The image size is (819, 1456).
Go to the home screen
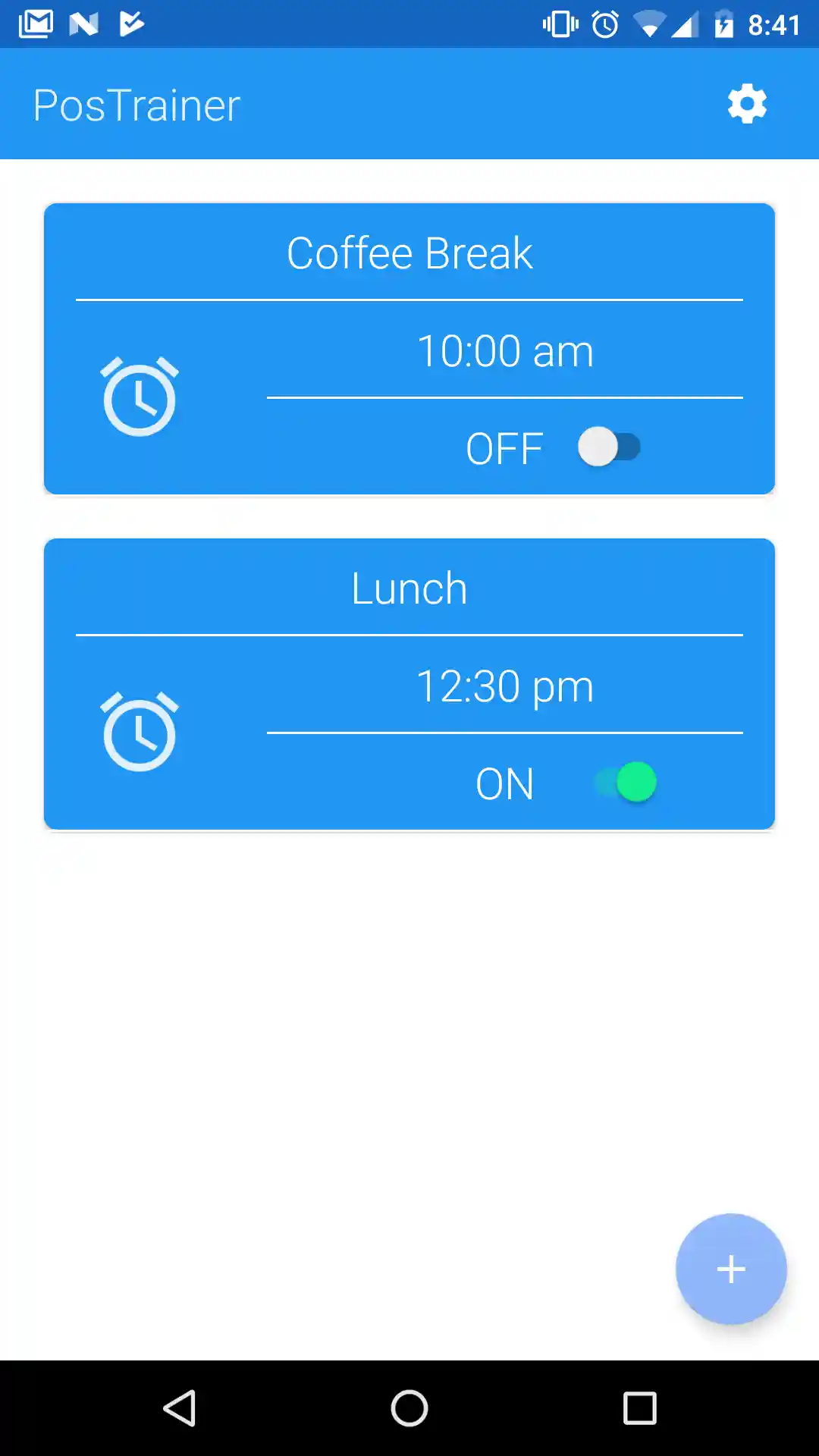click(409, 1408)
